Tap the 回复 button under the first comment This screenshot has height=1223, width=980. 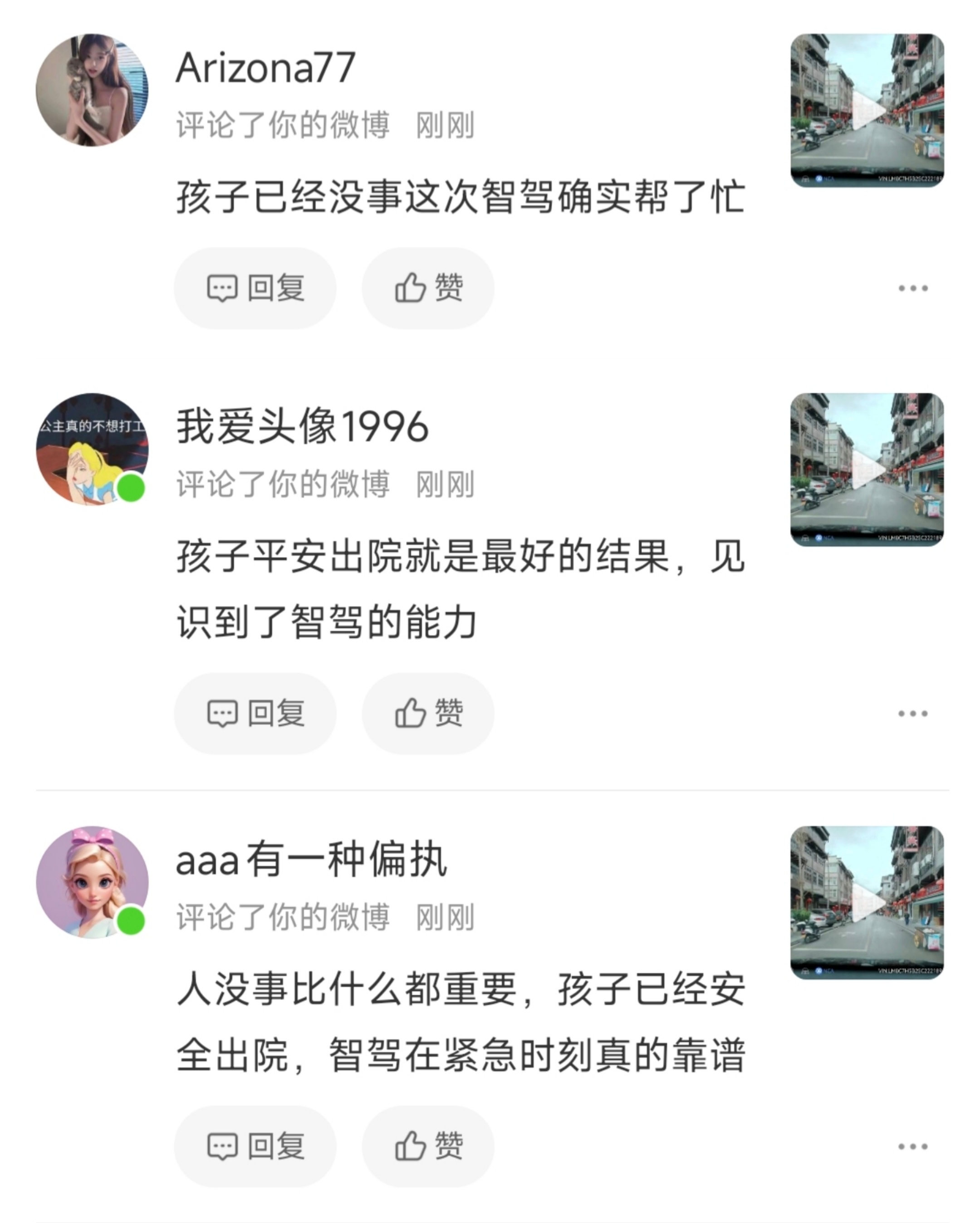coord(256,288)
